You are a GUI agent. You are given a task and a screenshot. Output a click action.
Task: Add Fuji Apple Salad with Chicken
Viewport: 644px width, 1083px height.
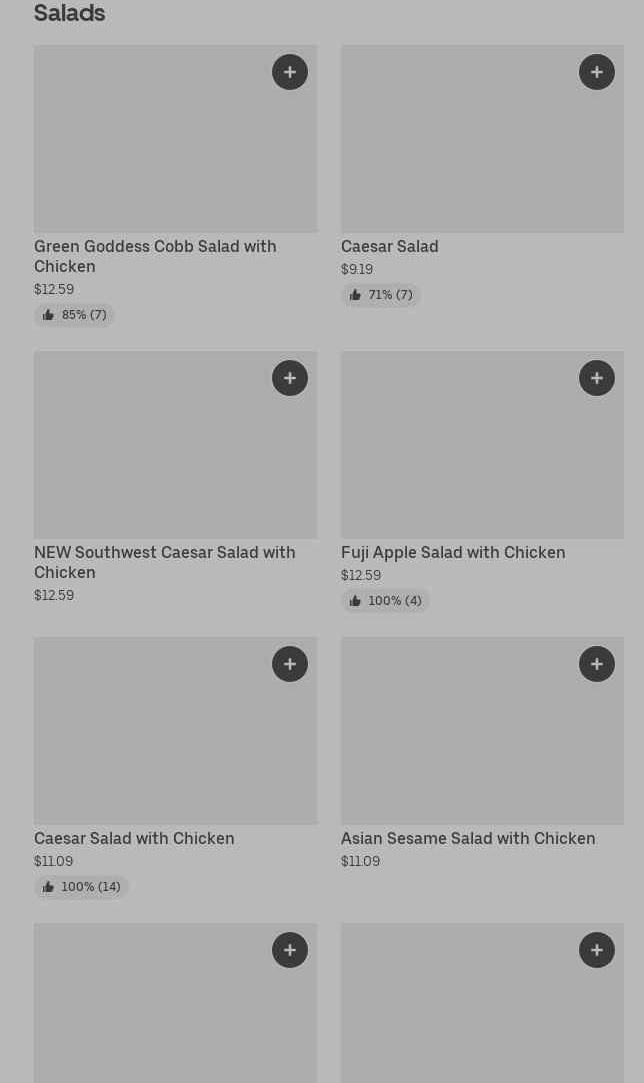coord(597,378)
